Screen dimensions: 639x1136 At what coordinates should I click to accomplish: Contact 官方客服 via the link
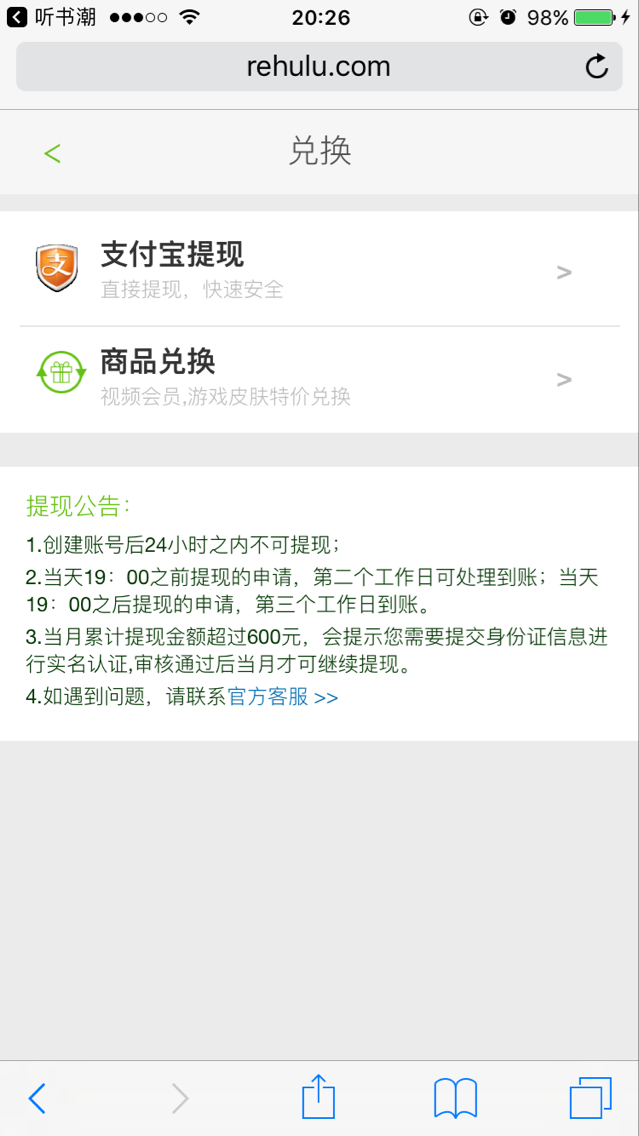pos(283,697)
